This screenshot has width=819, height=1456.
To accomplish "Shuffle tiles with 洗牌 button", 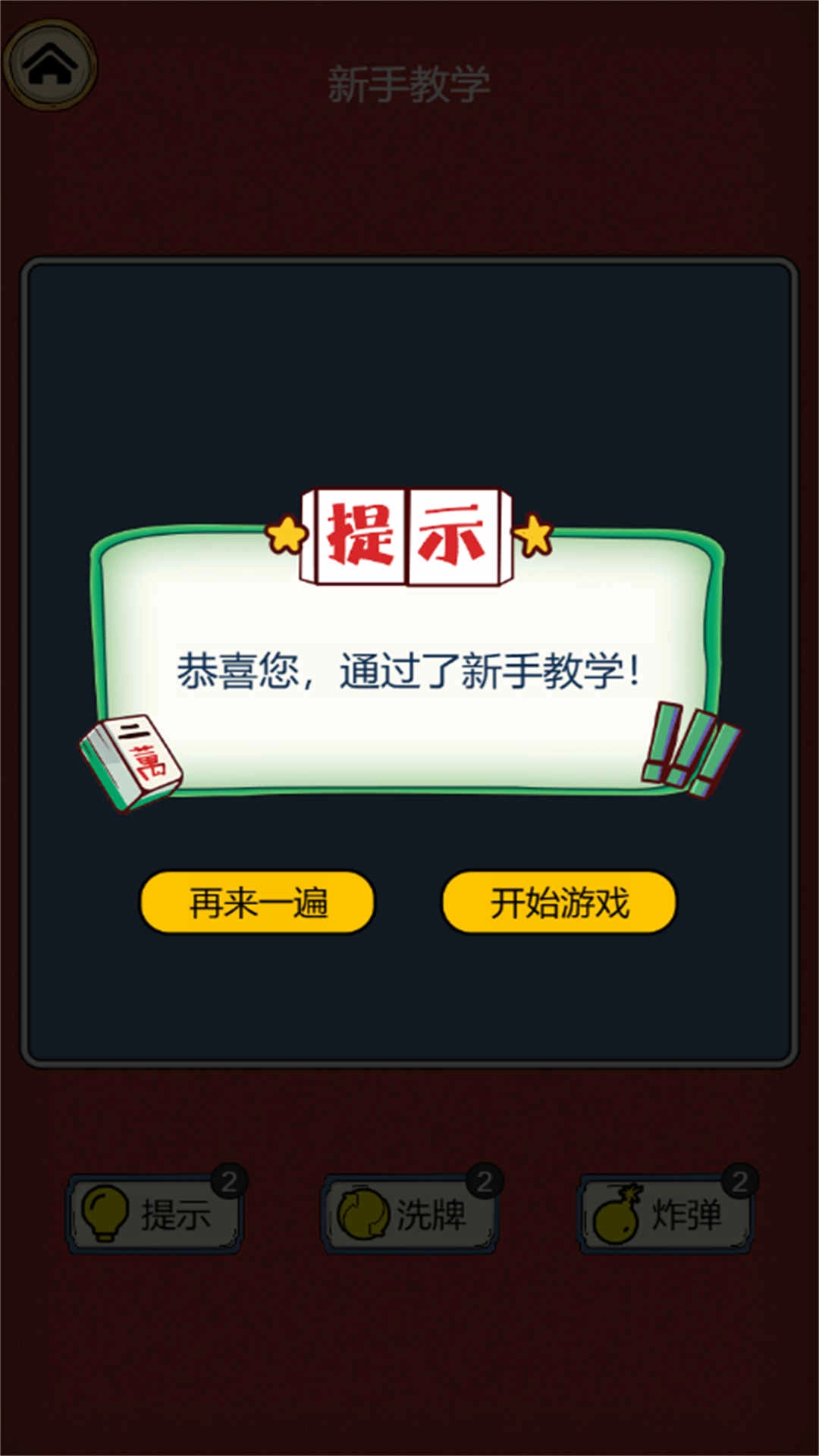I will (x=410, y=1214).
